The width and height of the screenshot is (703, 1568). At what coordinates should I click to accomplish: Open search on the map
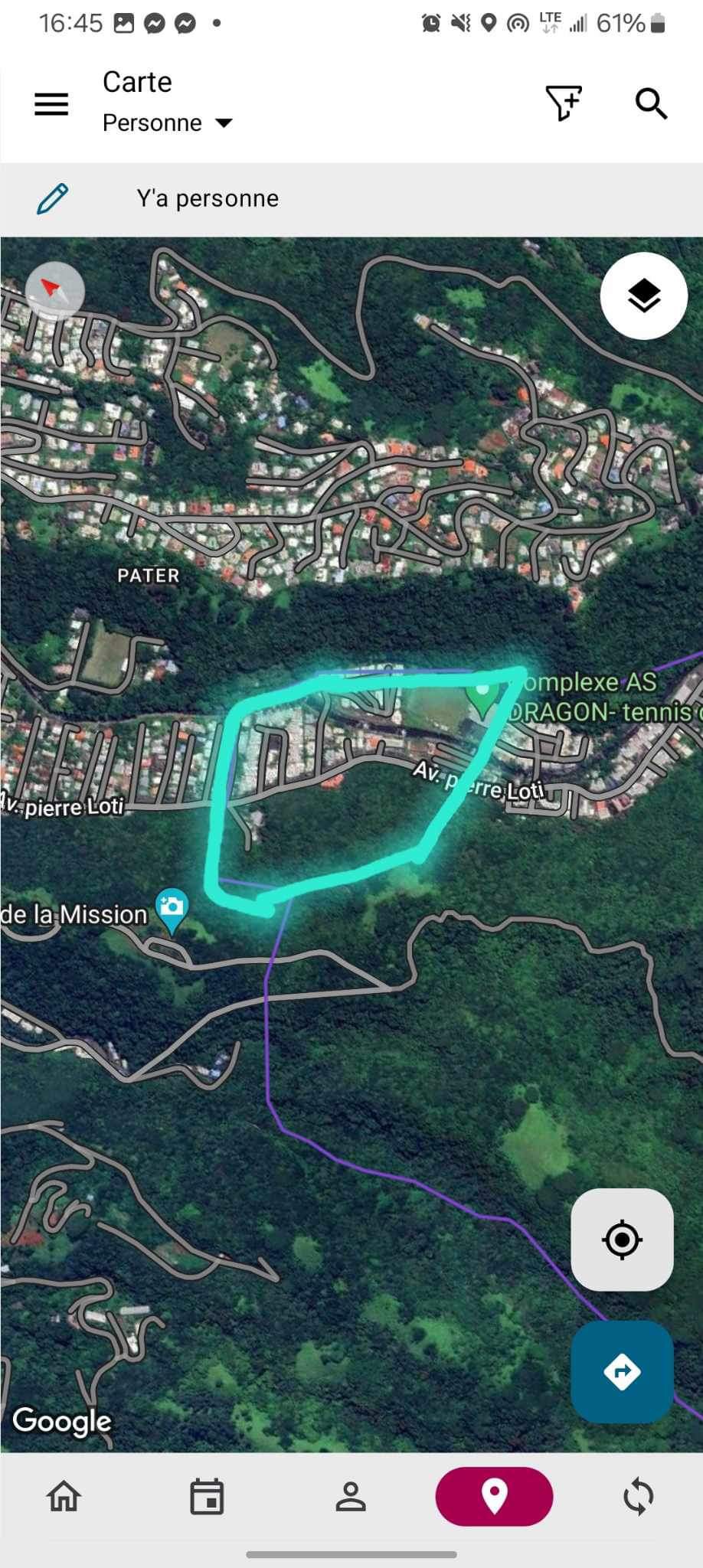[651, 103]
